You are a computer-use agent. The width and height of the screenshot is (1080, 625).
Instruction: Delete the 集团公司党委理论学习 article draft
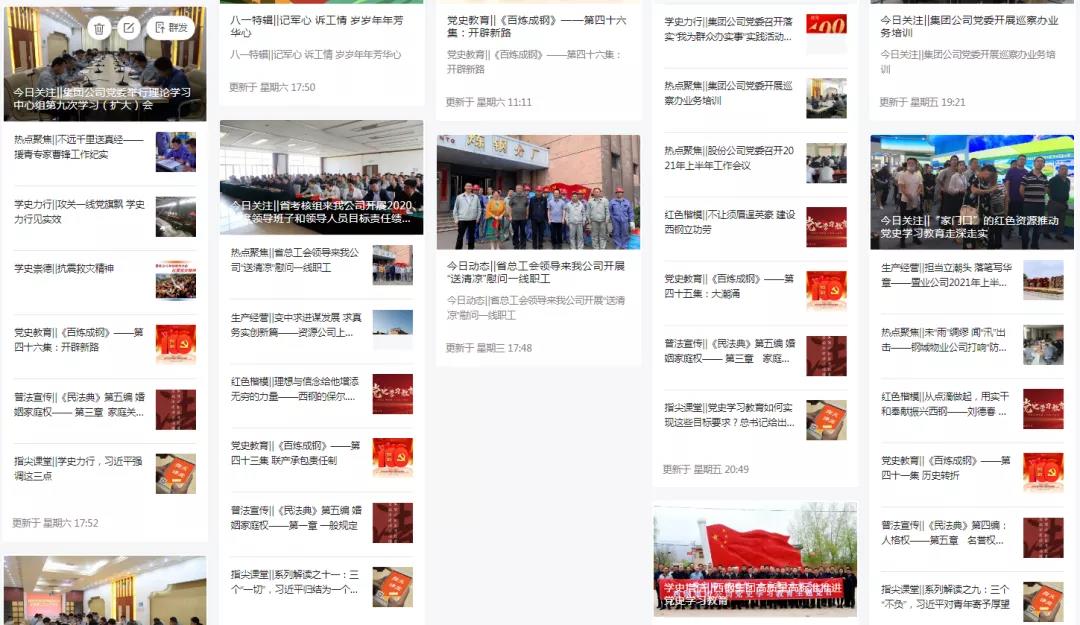[99, 28]
